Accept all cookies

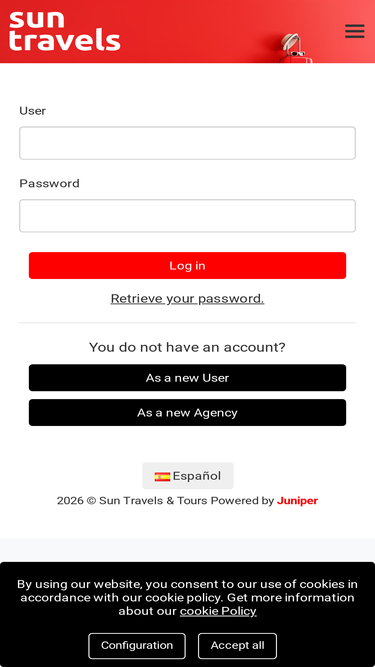pyautogui.click(x=237, y=646)
